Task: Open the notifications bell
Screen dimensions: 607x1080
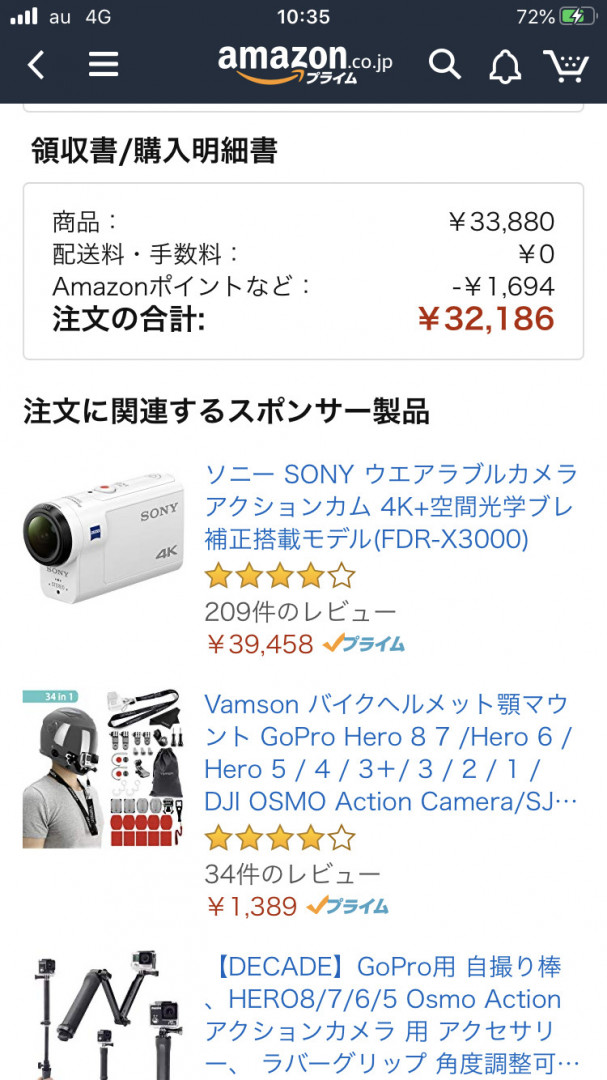Action: click(x=505, y=66)
